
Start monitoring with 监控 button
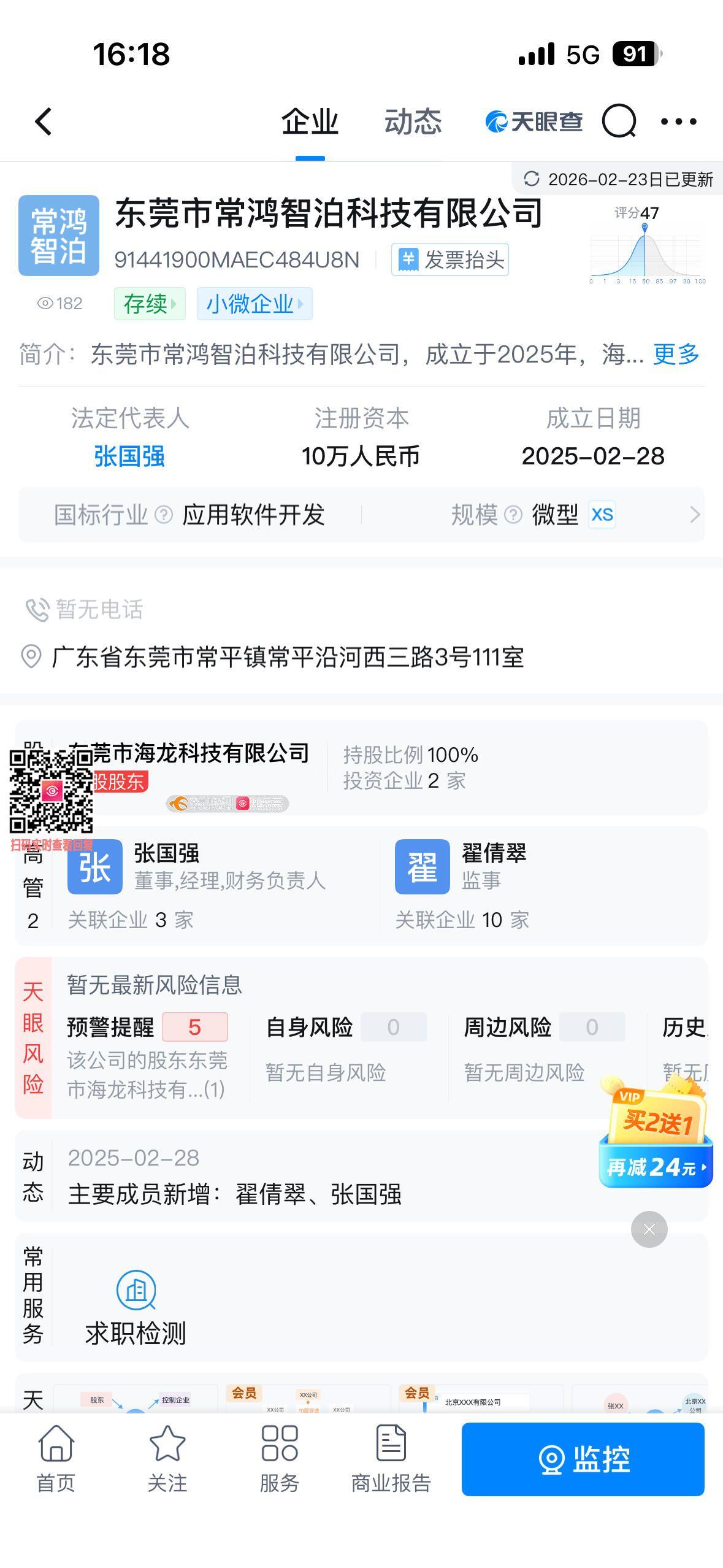[583, 1459]
